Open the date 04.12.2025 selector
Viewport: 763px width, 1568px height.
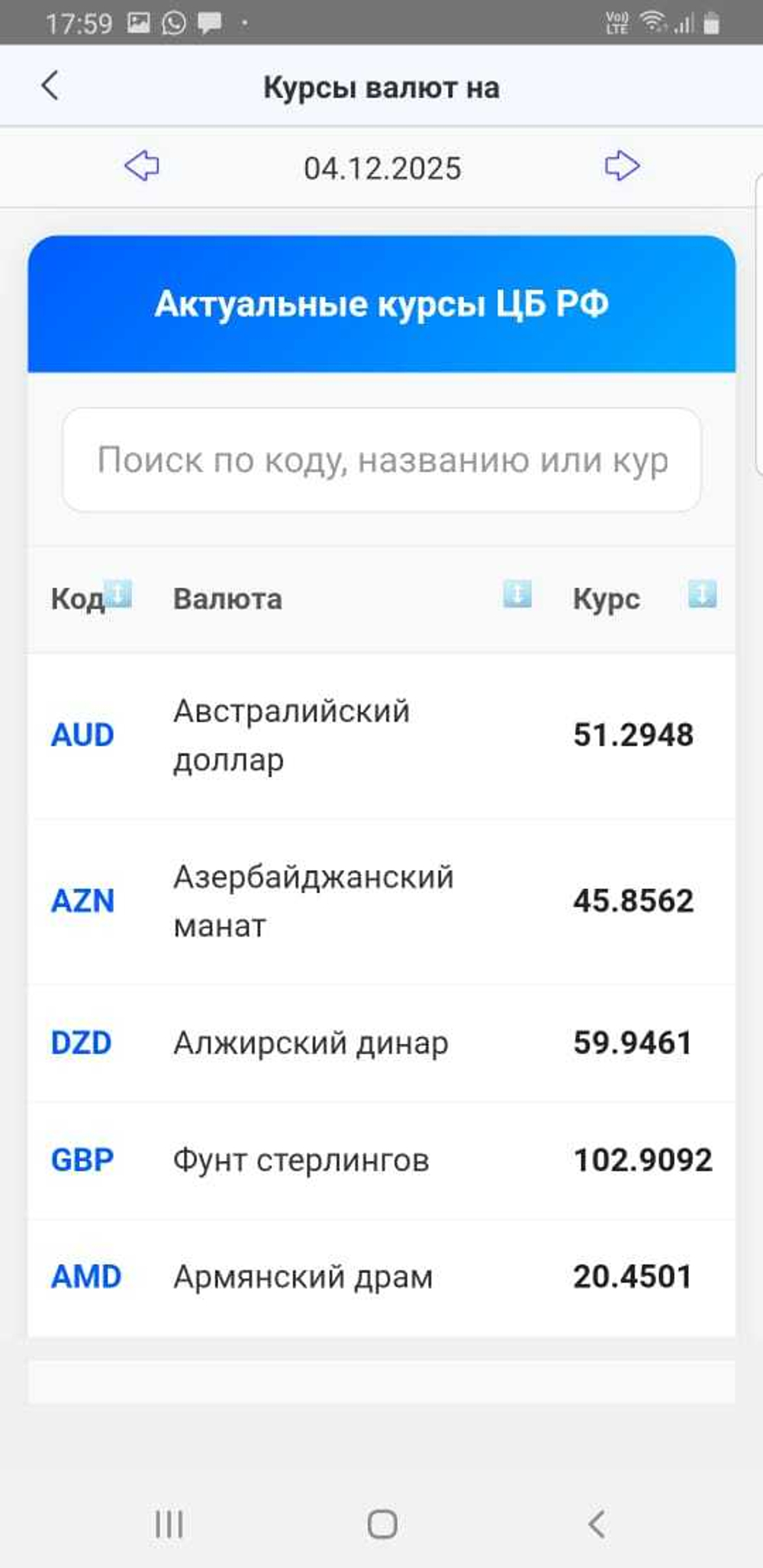tap(382, 168)
